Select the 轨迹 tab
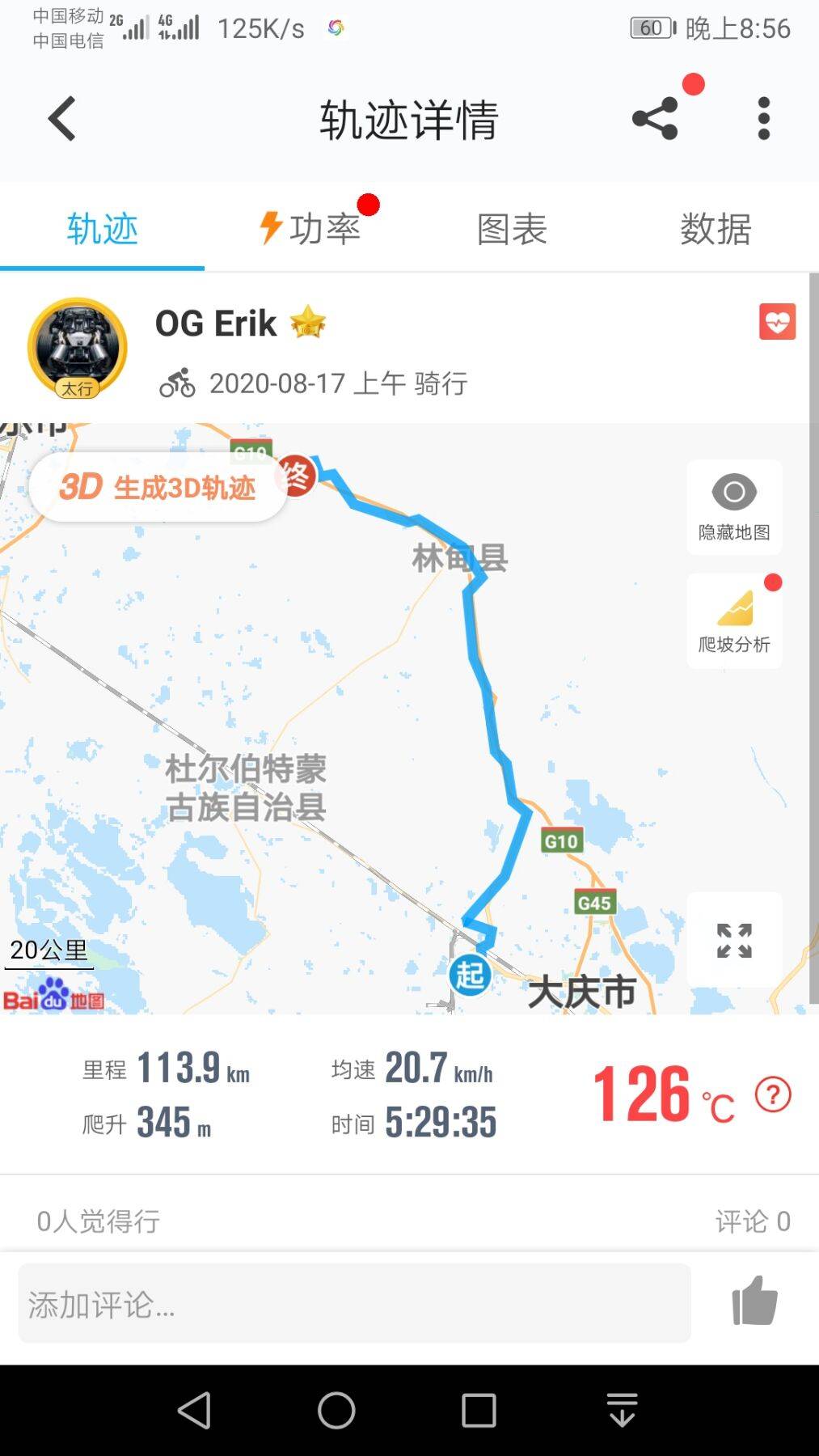Screen dimensions: 819x1456 click(x=102, y=229)
